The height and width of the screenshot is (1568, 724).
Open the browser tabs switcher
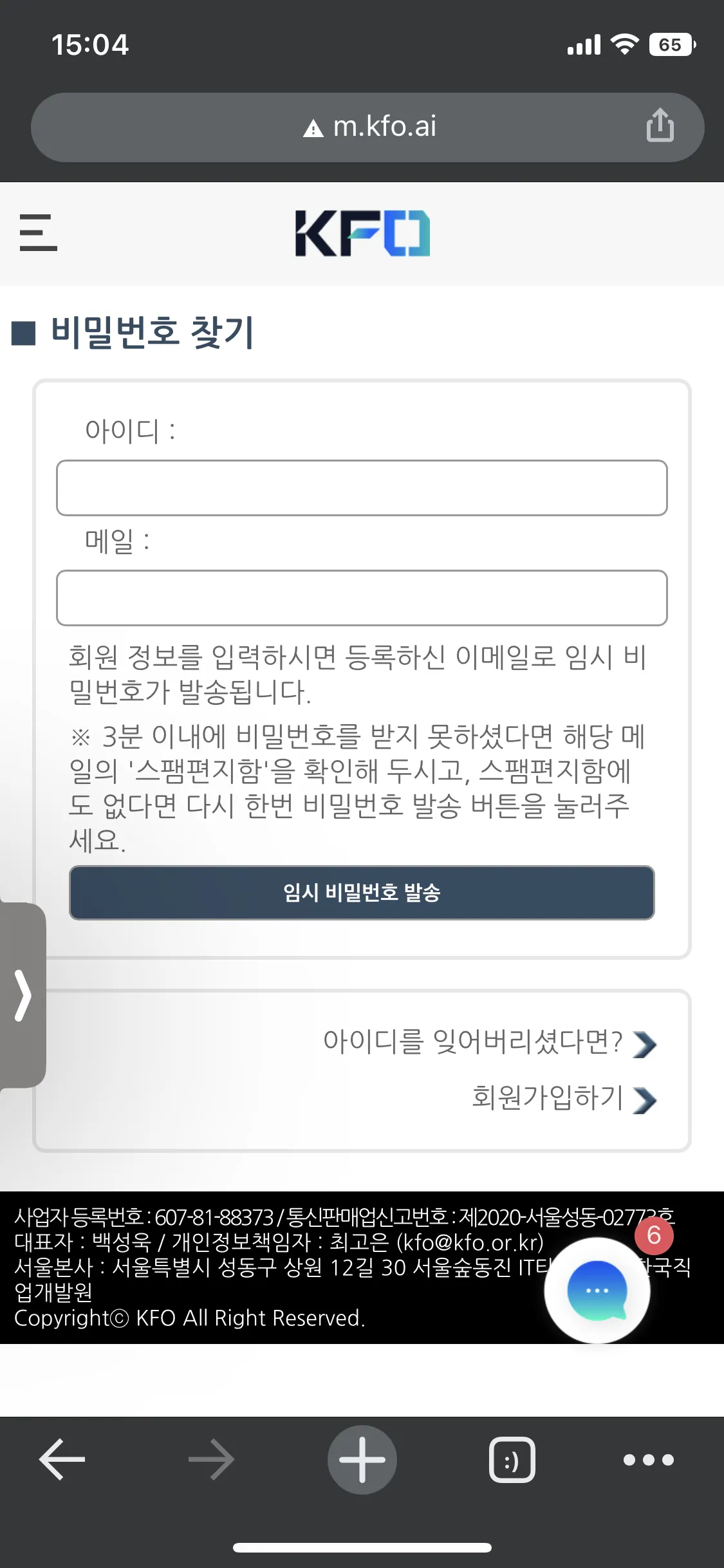[x=512, y=1459]
